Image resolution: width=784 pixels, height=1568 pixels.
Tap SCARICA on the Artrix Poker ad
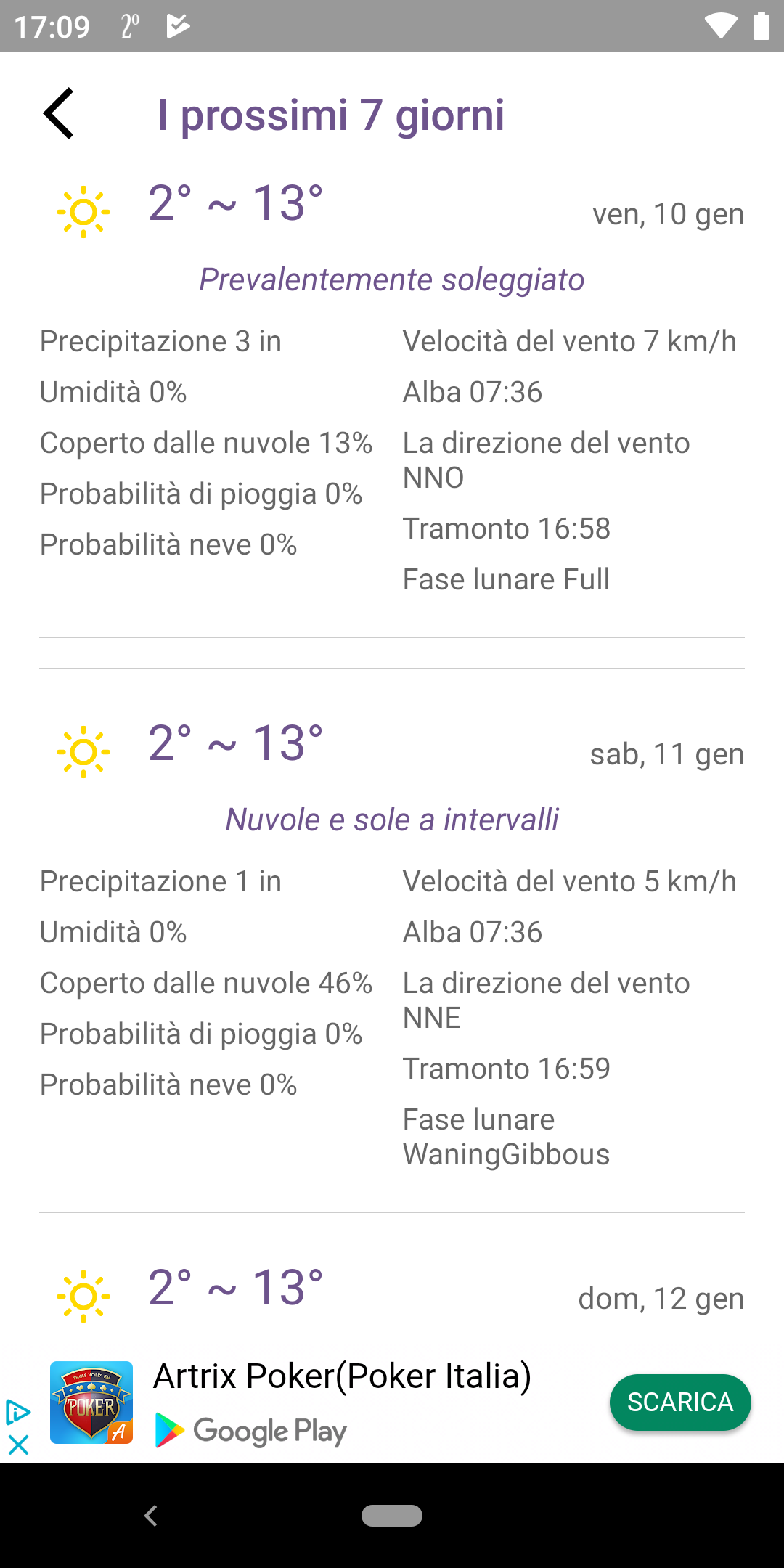(680, 1402)
